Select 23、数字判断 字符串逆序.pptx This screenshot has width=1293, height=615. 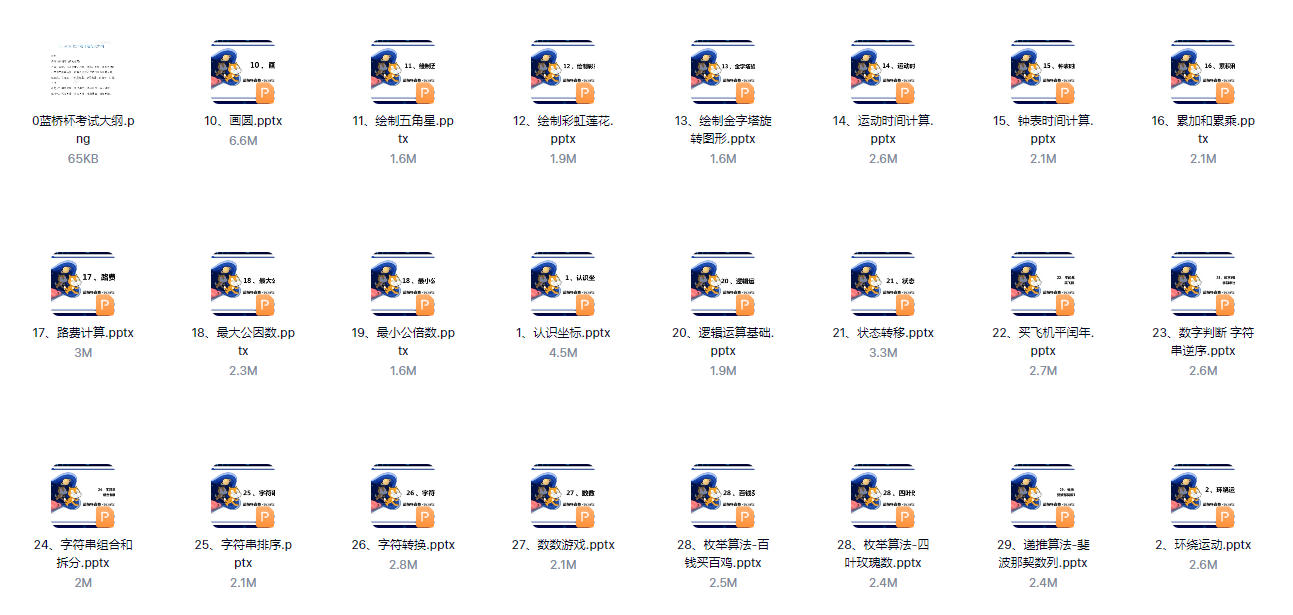[1203, 284]
